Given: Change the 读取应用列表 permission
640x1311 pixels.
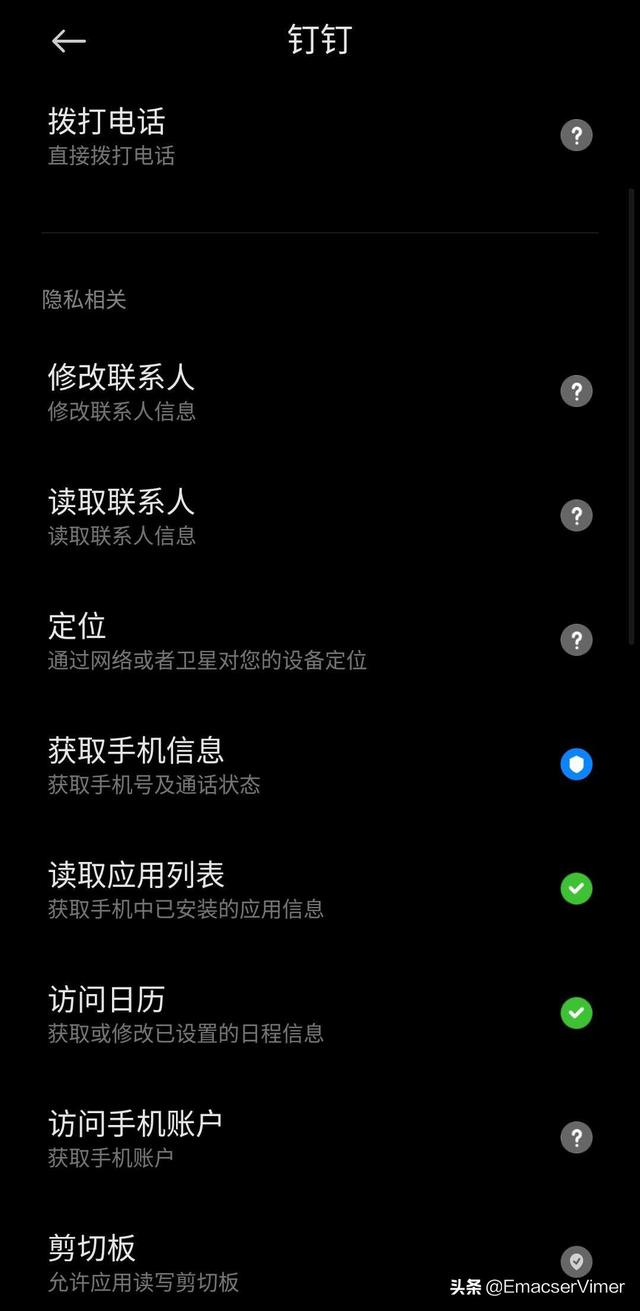Looking at the screenshot, I should 320,889.
